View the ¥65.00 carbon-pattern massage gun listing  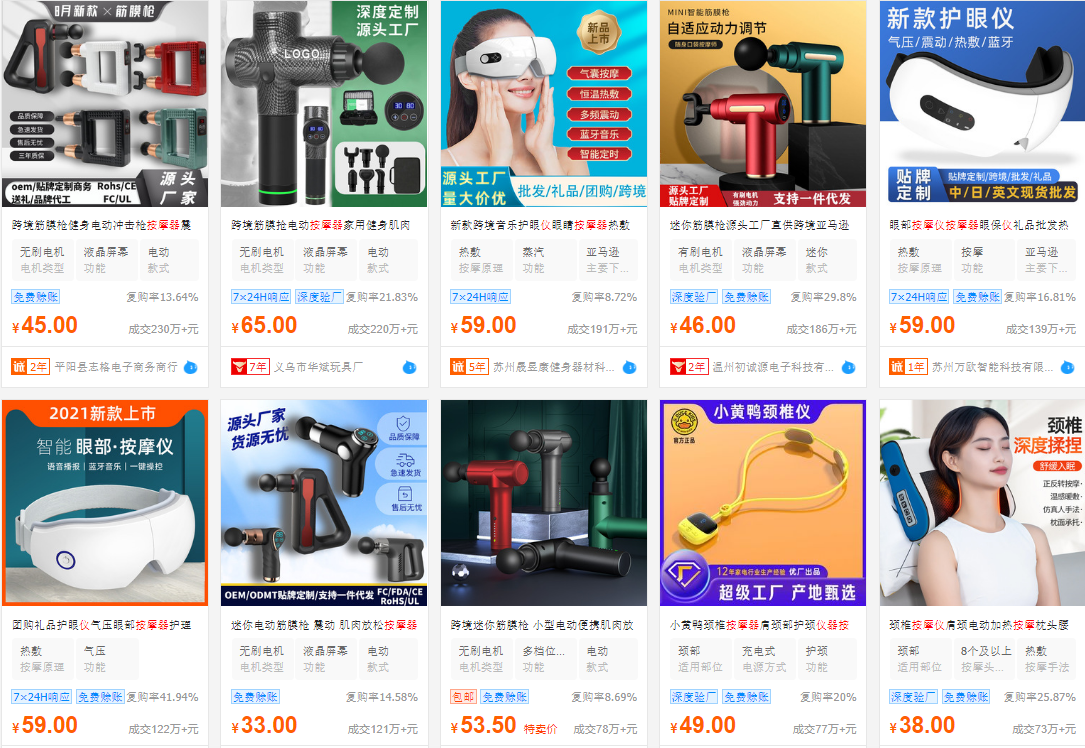[x=324, y=103]
